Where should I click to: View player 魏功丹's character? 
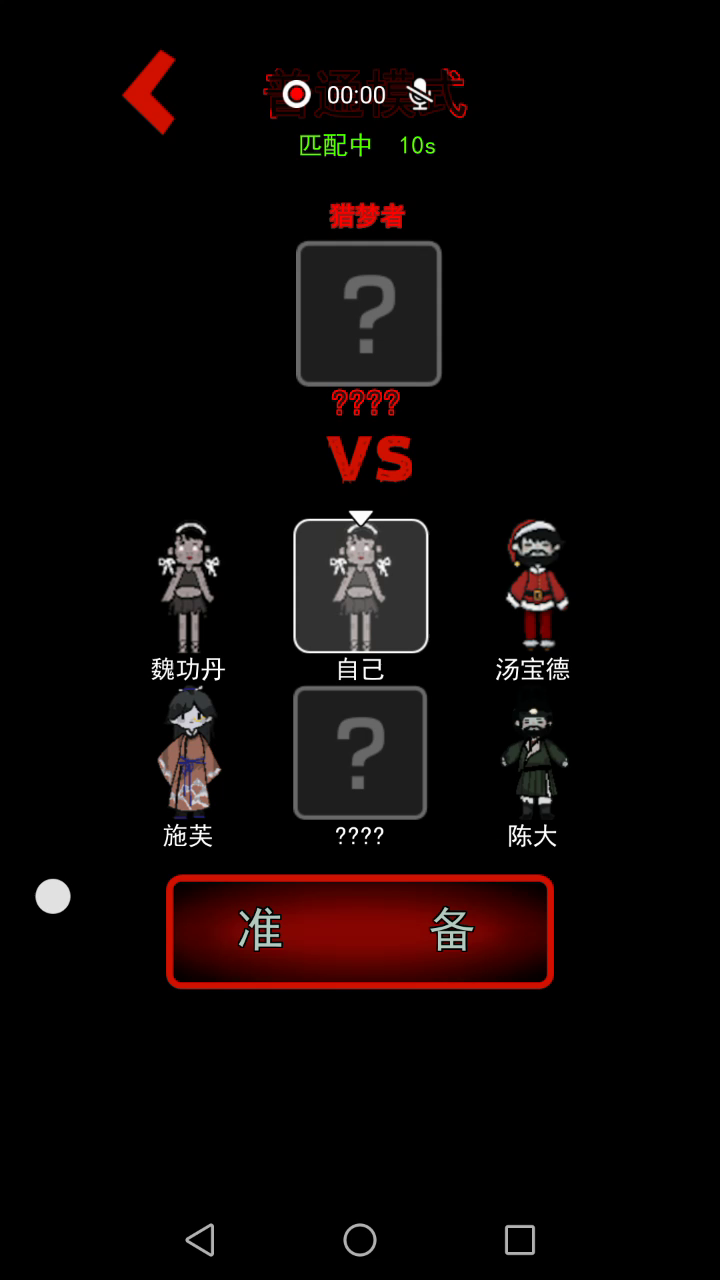[188, 590]
